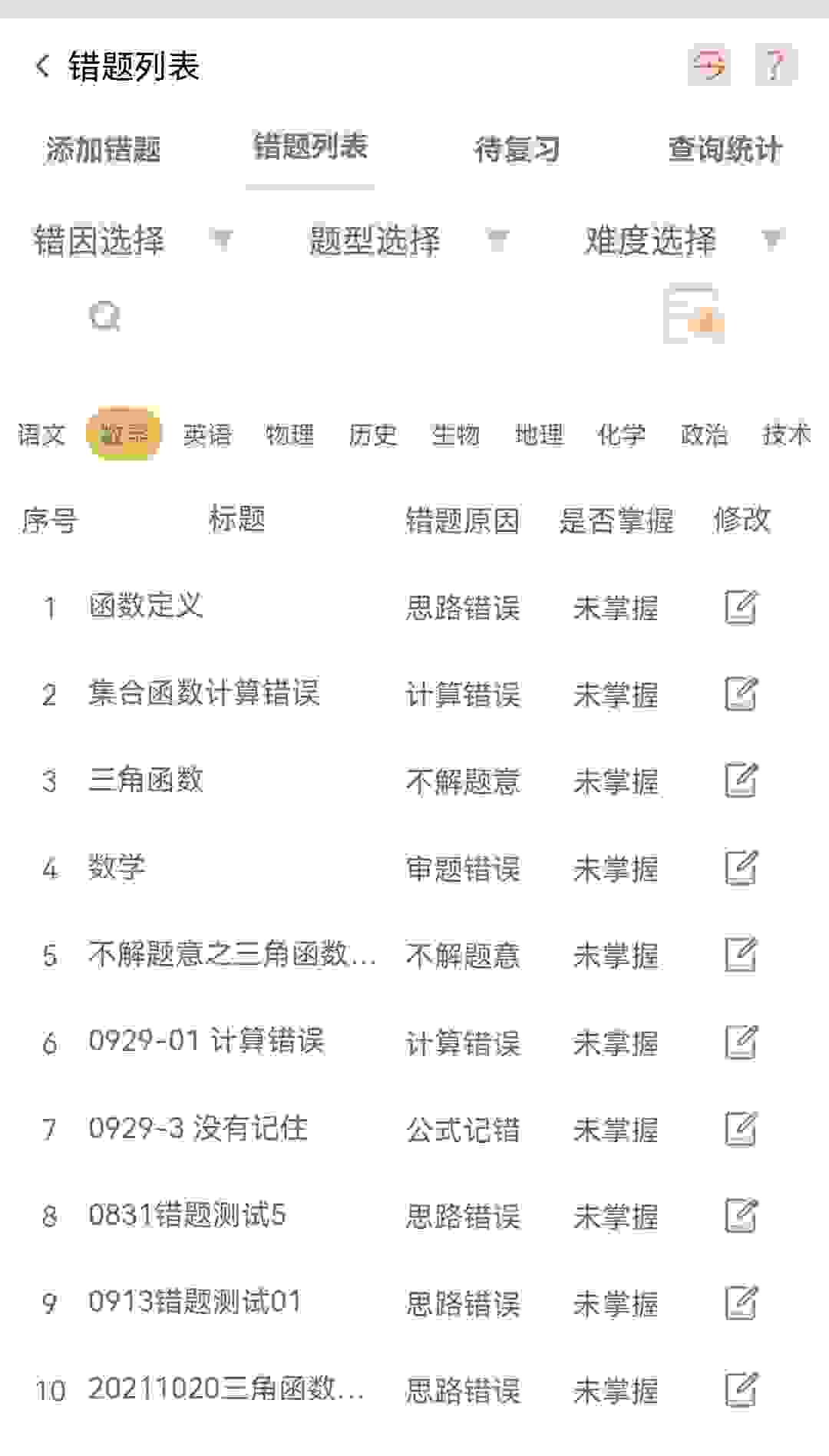Select the 英语 subject chip
Viewport: 829px width, 1456px height.
(x=207, y=434)
